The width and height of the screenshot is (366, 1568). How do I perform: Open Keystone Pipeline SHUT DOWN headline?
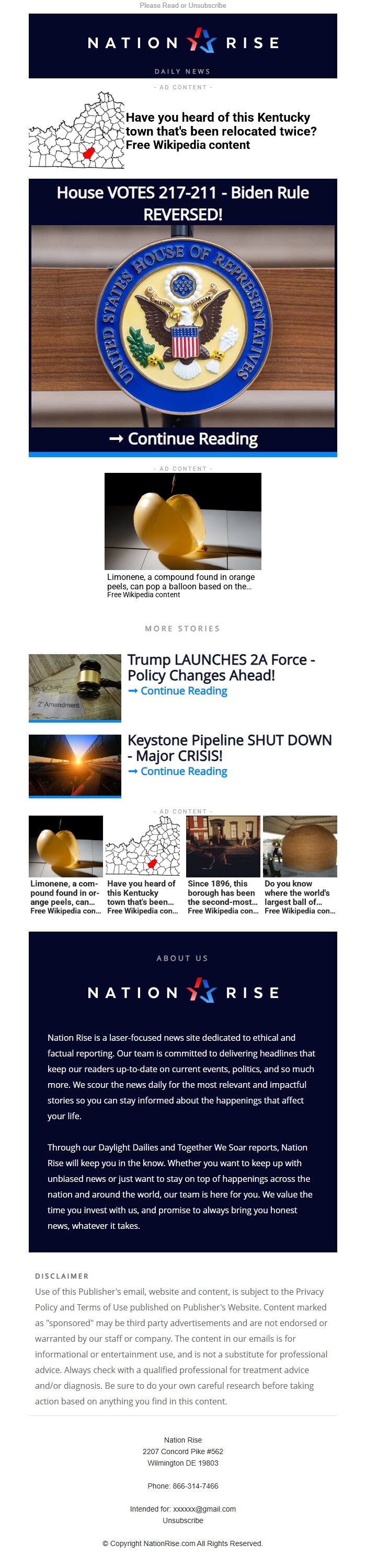[x=230, y=748]
